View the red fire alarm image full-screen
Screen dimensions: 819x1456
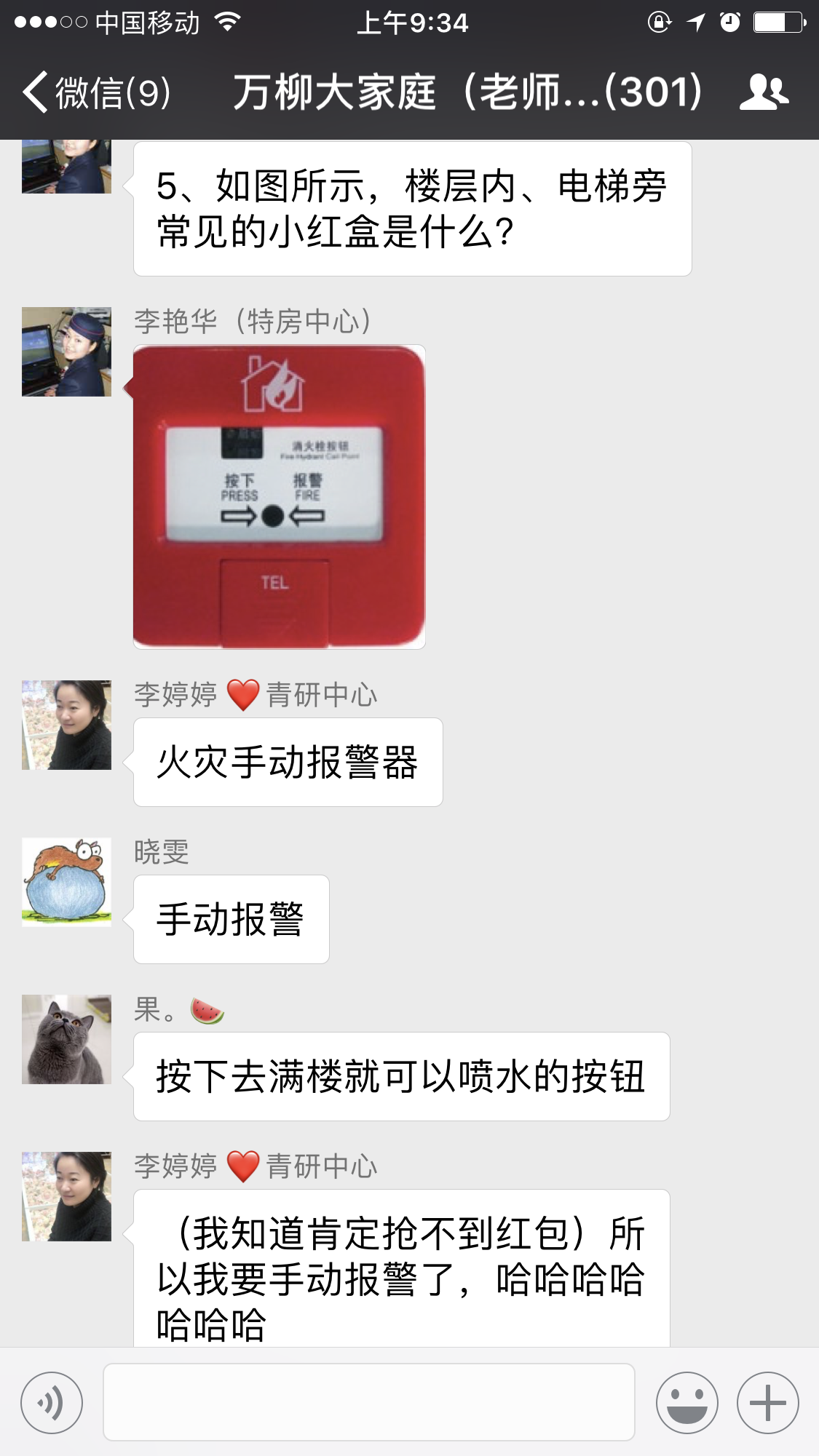coord(280,497)
